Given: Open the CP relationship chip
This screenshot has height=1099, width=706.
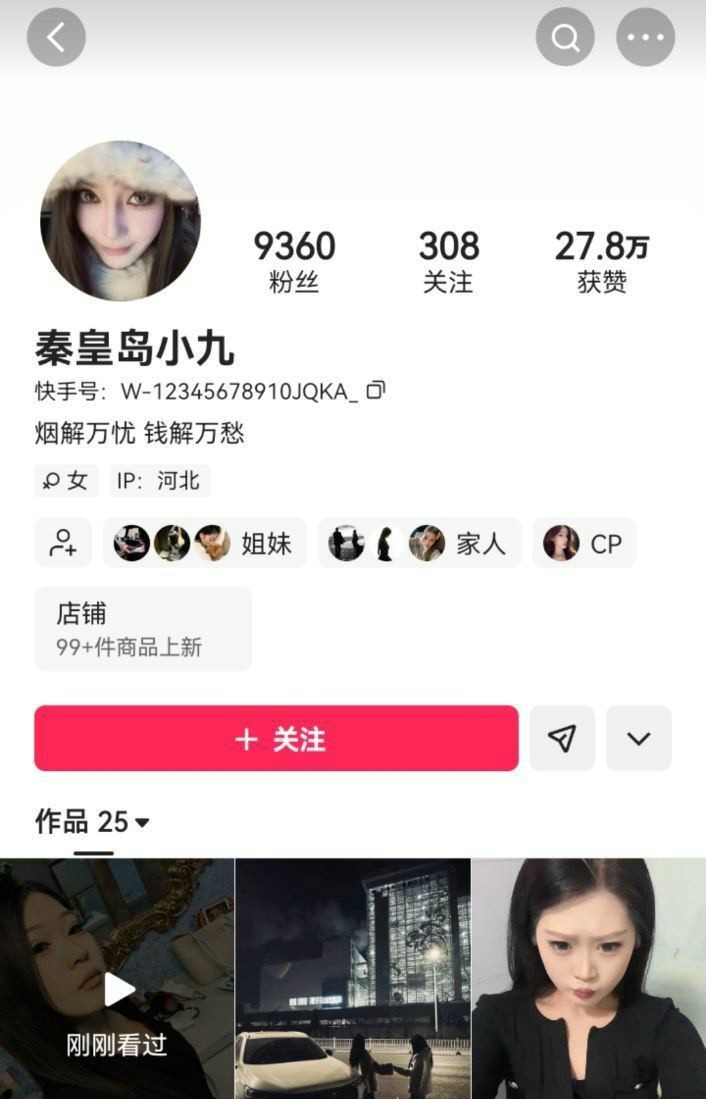Looking at the screenshot, I should click(x=584, y=543).
